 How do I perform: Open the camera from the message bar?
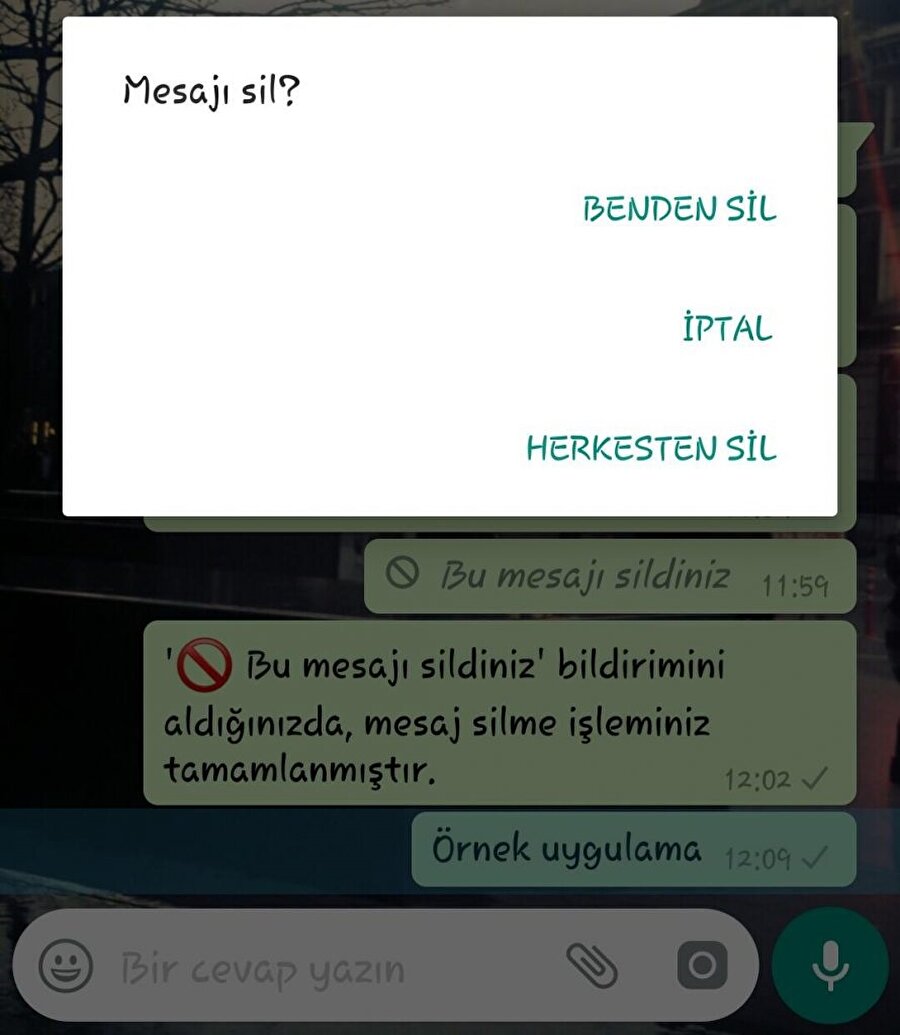(x=701, y=966)
